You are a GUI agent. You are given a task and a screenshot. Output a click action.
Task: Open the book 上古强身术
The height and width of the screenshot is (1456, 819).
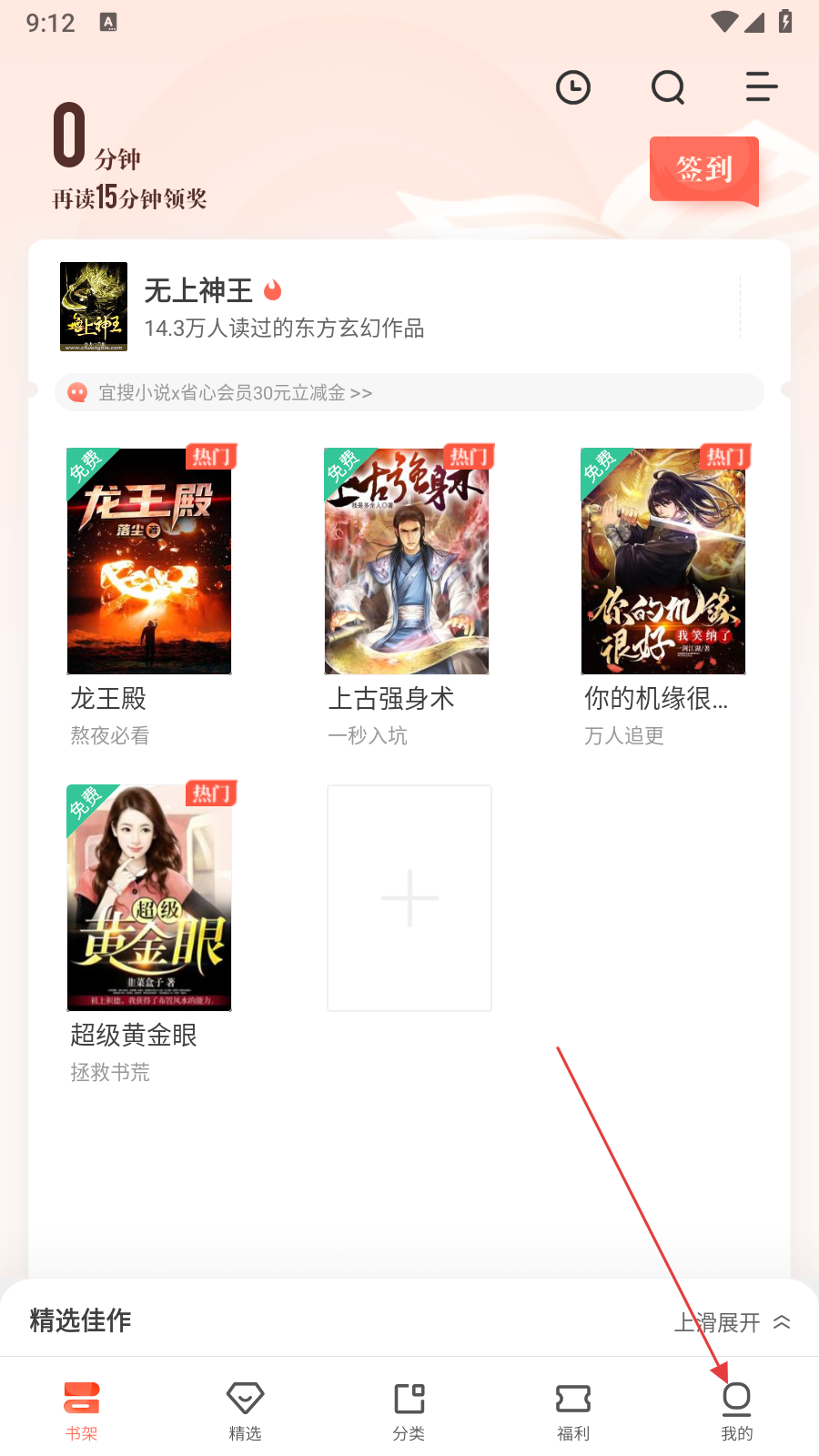click(x=407, y=561)
